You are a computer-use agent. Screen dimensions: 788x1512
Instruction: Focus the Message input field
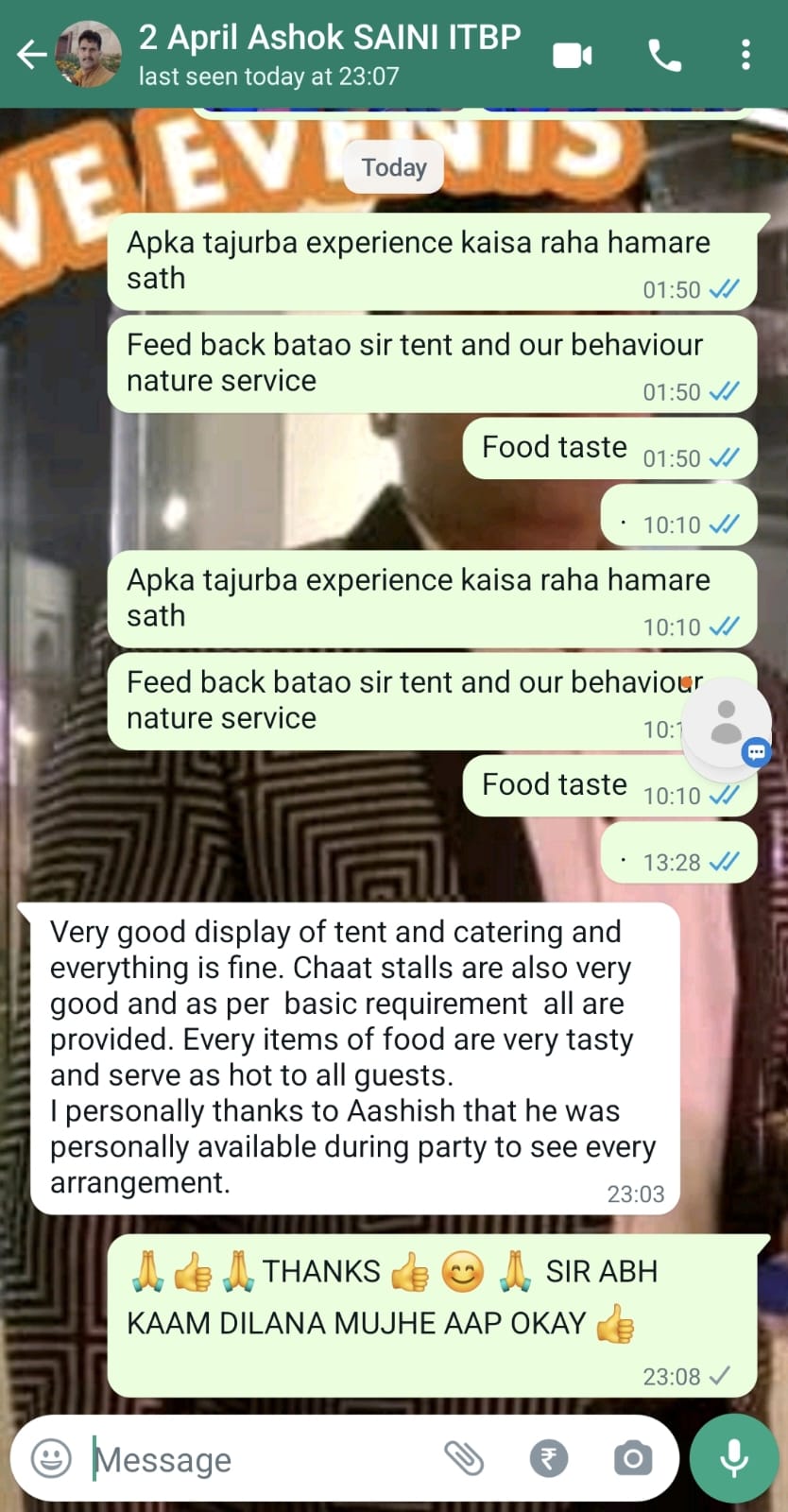point(260,1459)
